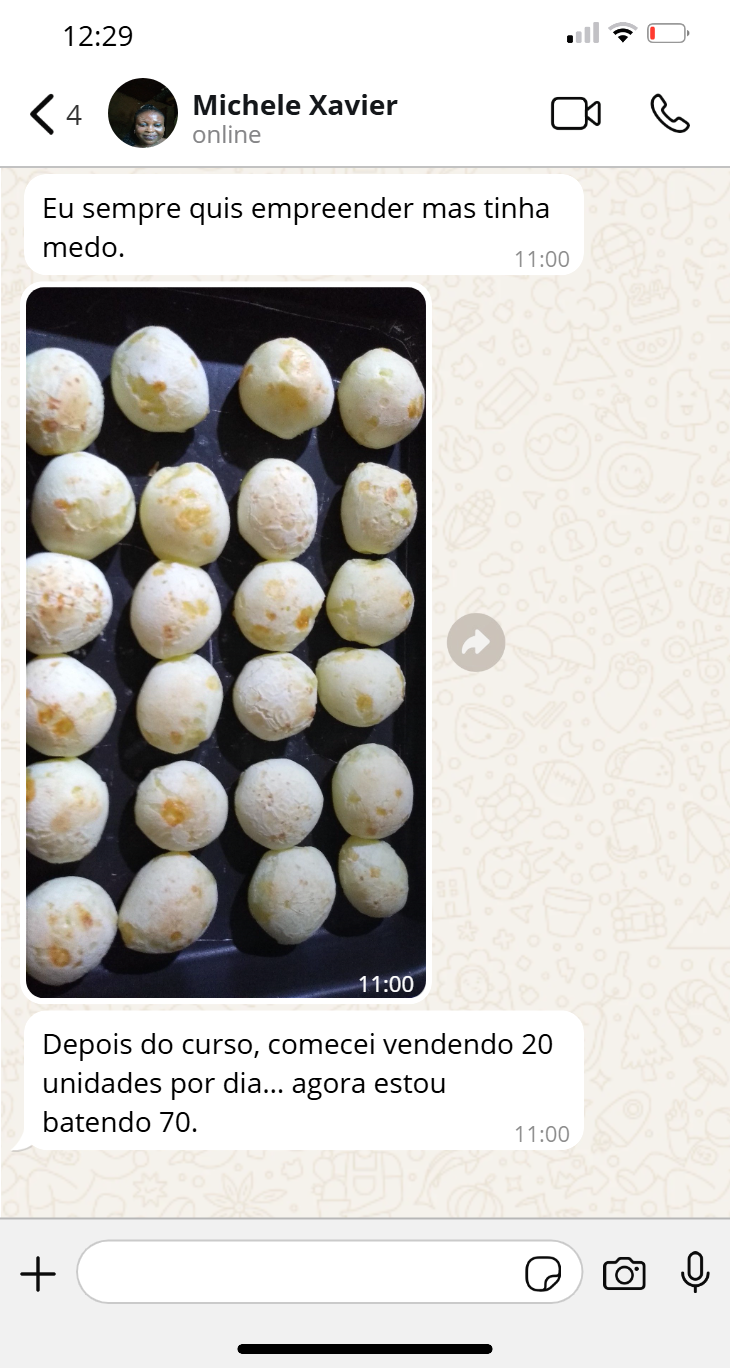Start a video call with Michele Xavier
Viewport: 730px width, 1368px height.
[576, 114]
